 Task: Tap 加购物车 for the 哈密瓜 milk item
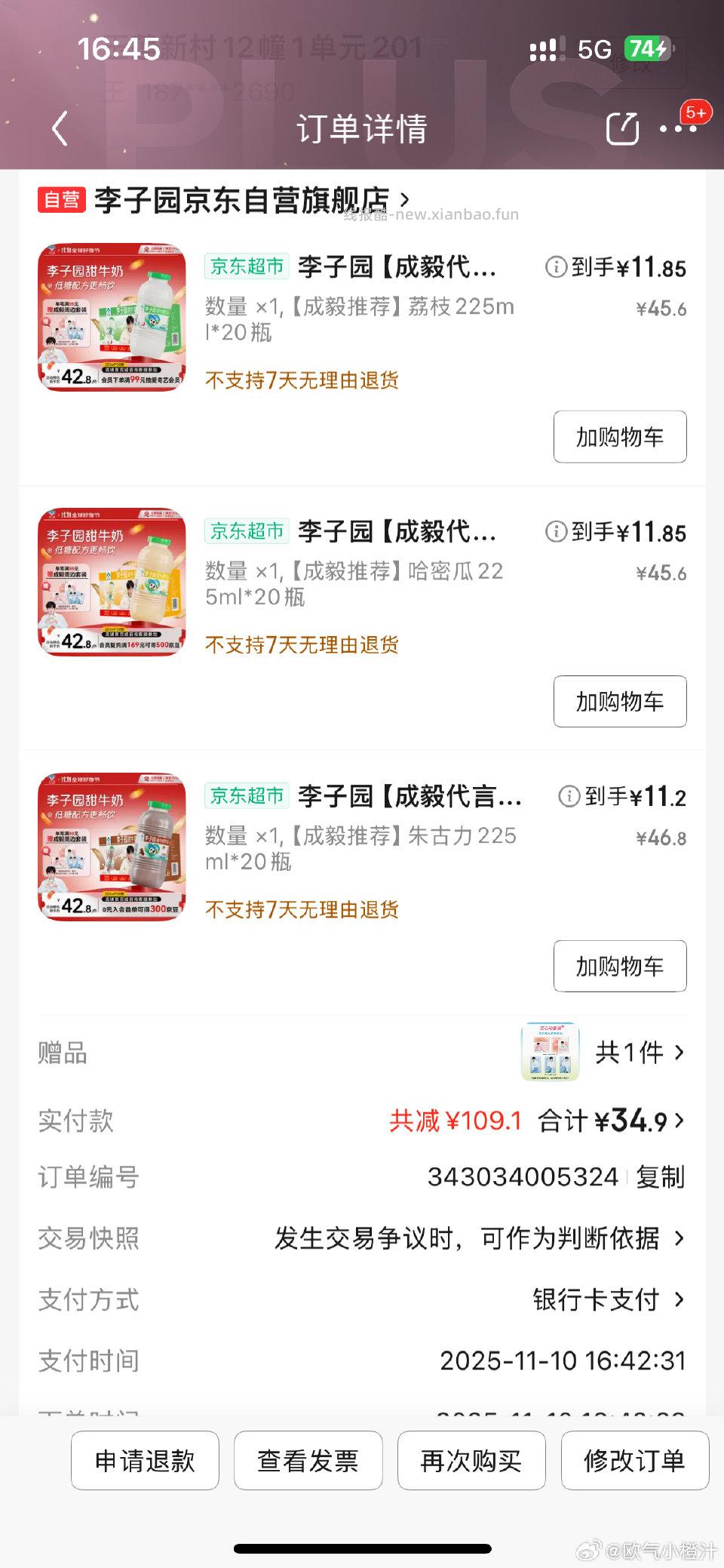(619, 701)
